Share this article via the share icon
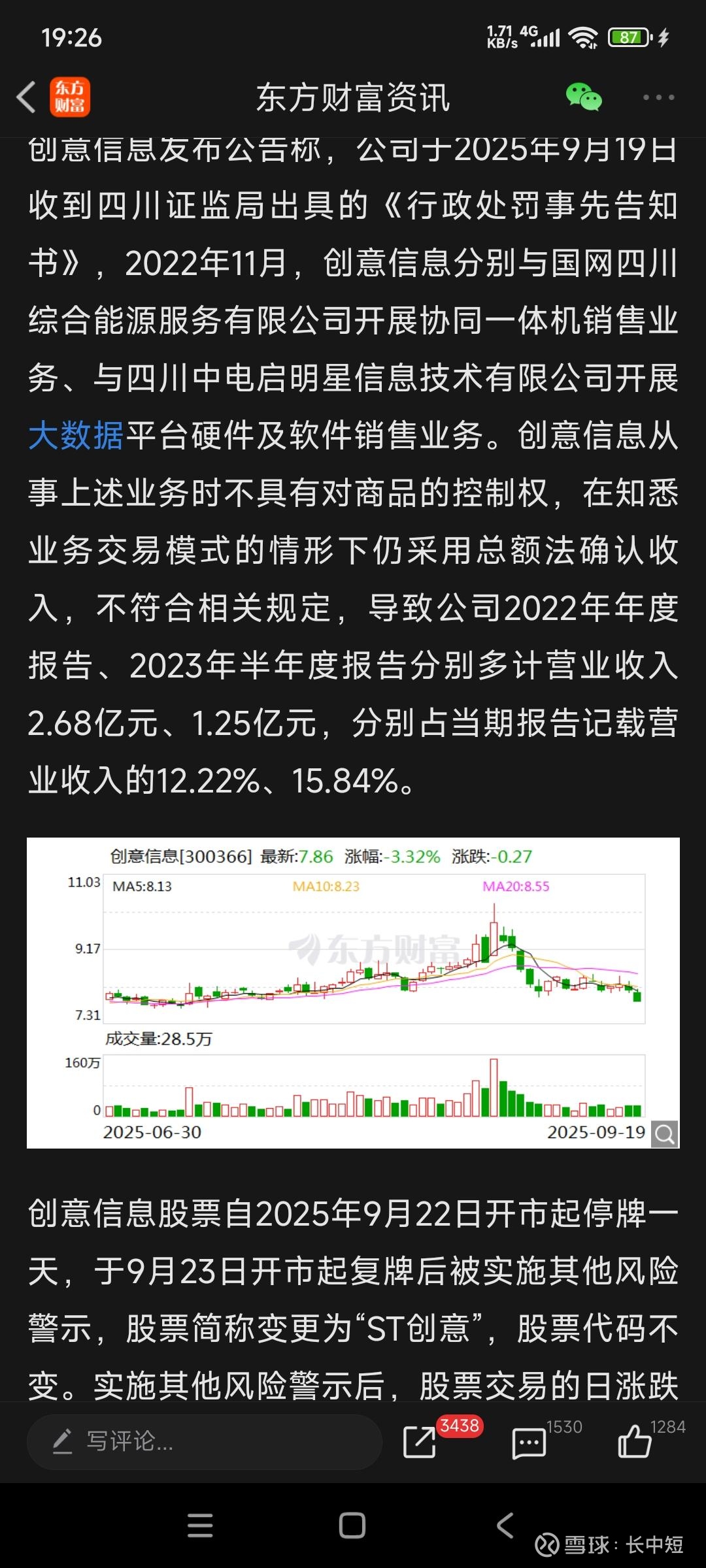Viewport: 706px width, 1568px height. pos(420,1442)
